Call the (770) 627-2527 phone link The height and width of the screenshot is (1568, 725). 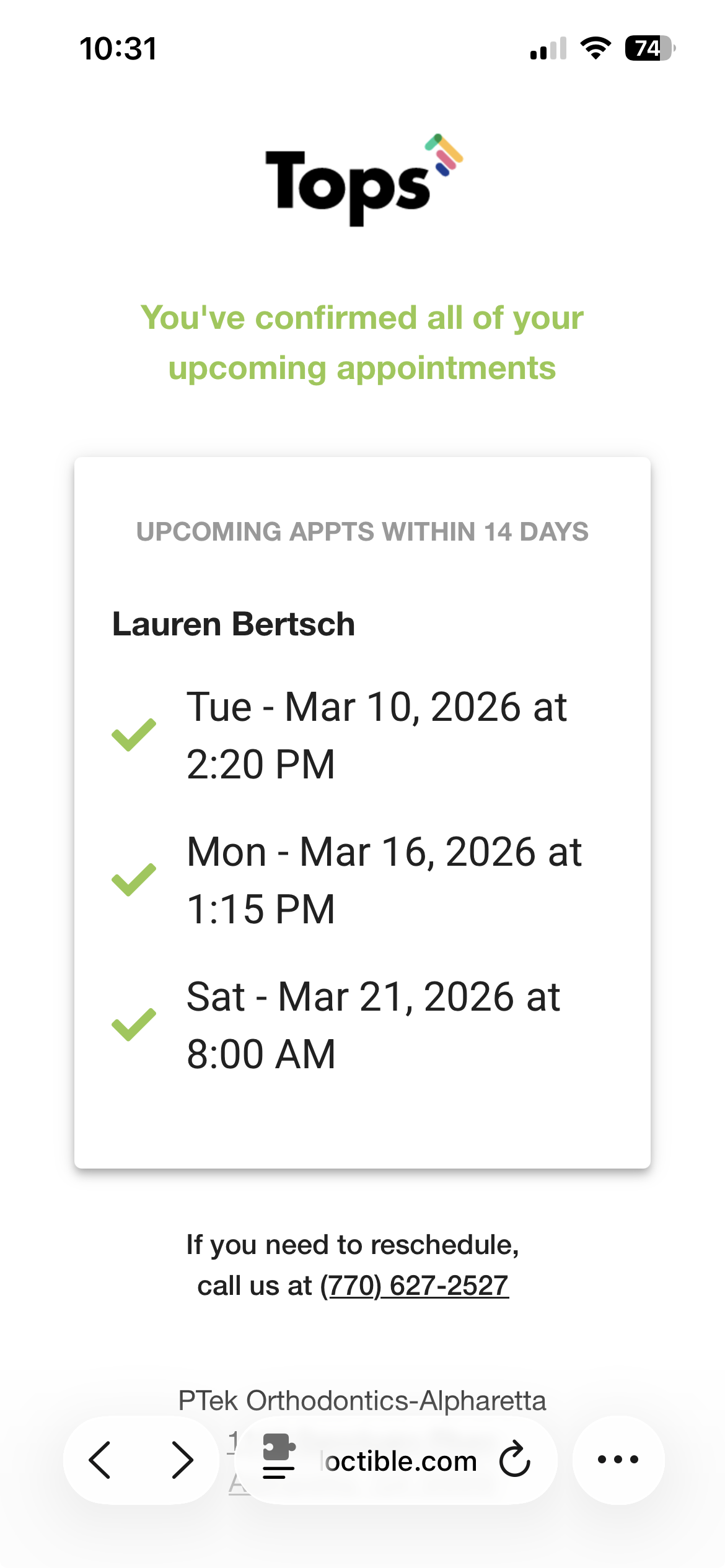[414, 1286]
